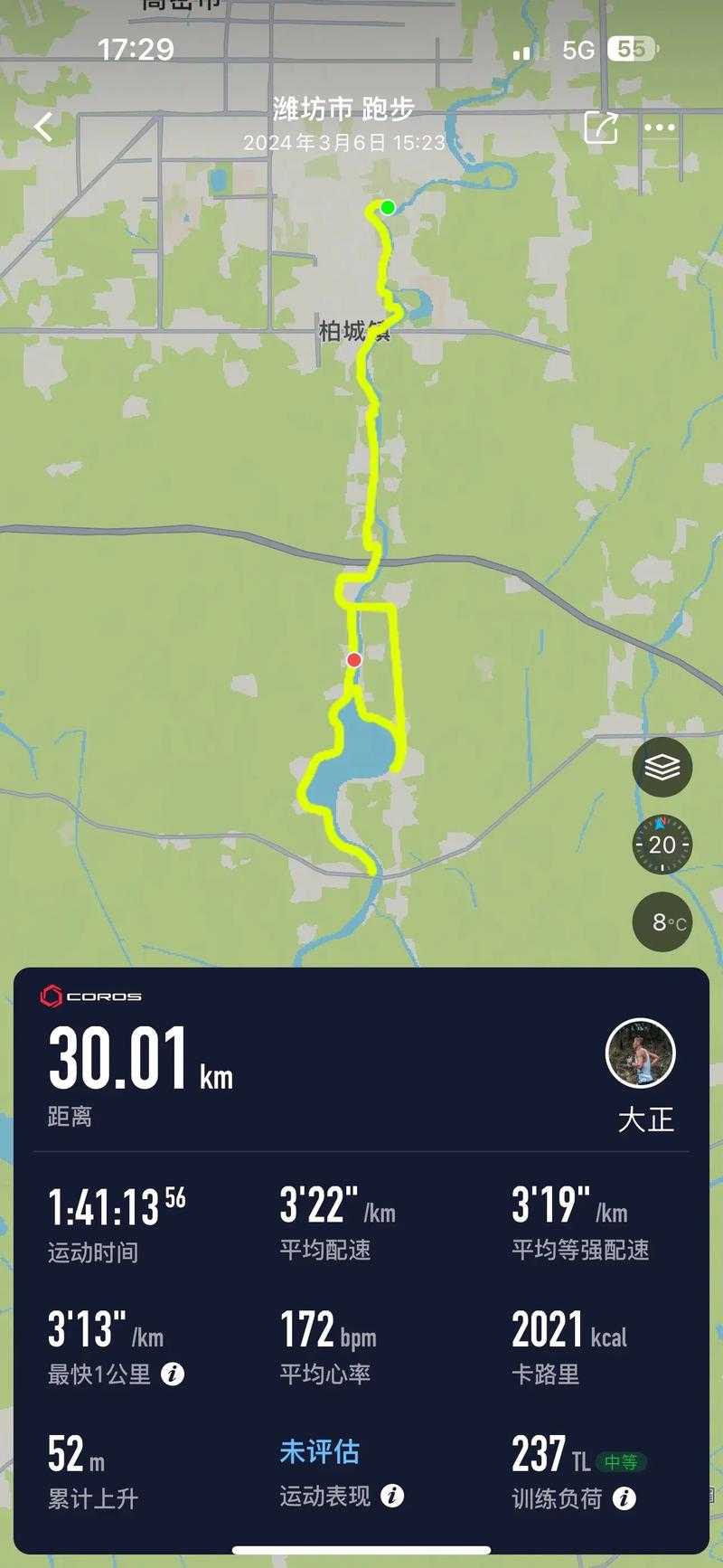Tap the compass orientation button

point(662,845)
